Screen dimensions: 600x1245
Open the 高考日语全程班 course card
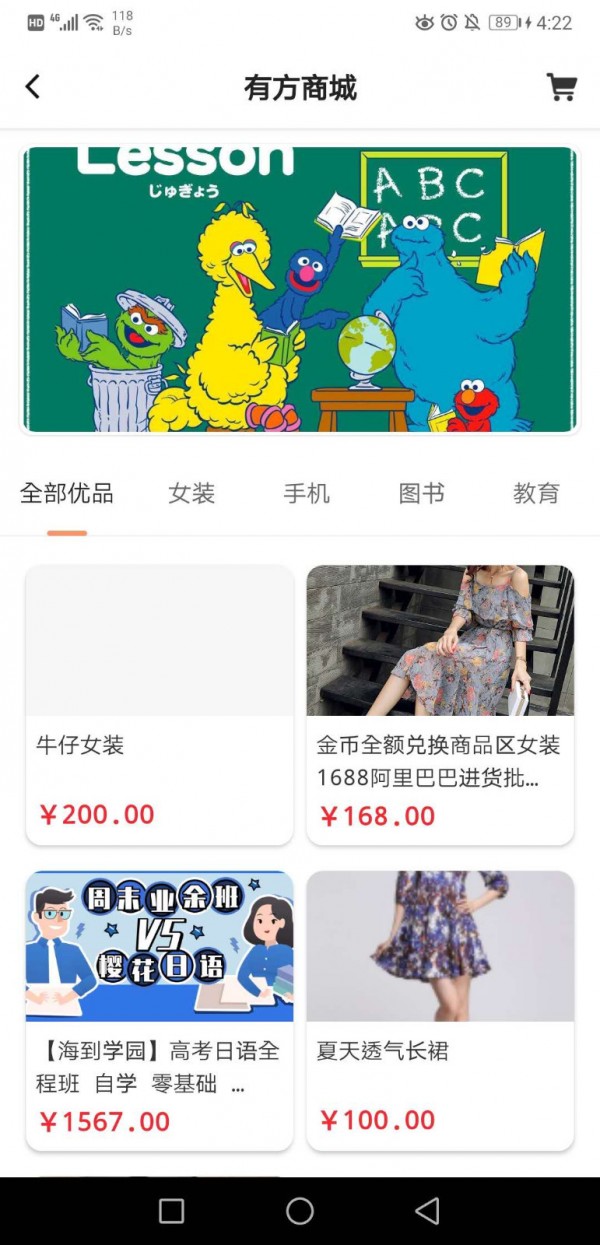(x=160, y=1010)
